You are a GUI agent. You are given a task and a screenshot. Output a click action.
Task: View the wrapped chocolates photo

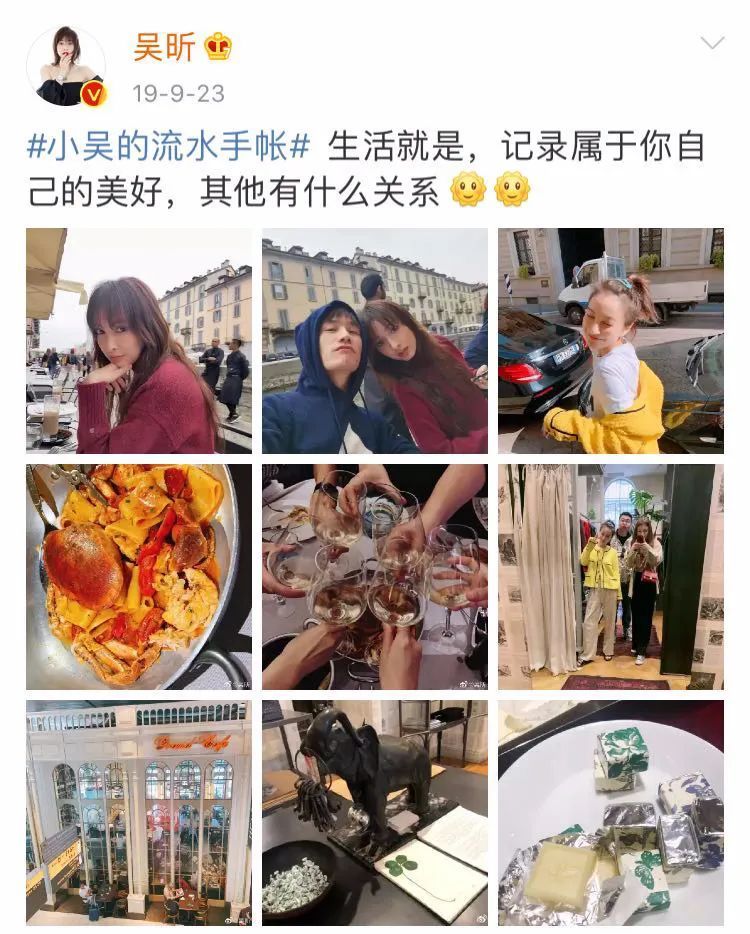[611, 812]
